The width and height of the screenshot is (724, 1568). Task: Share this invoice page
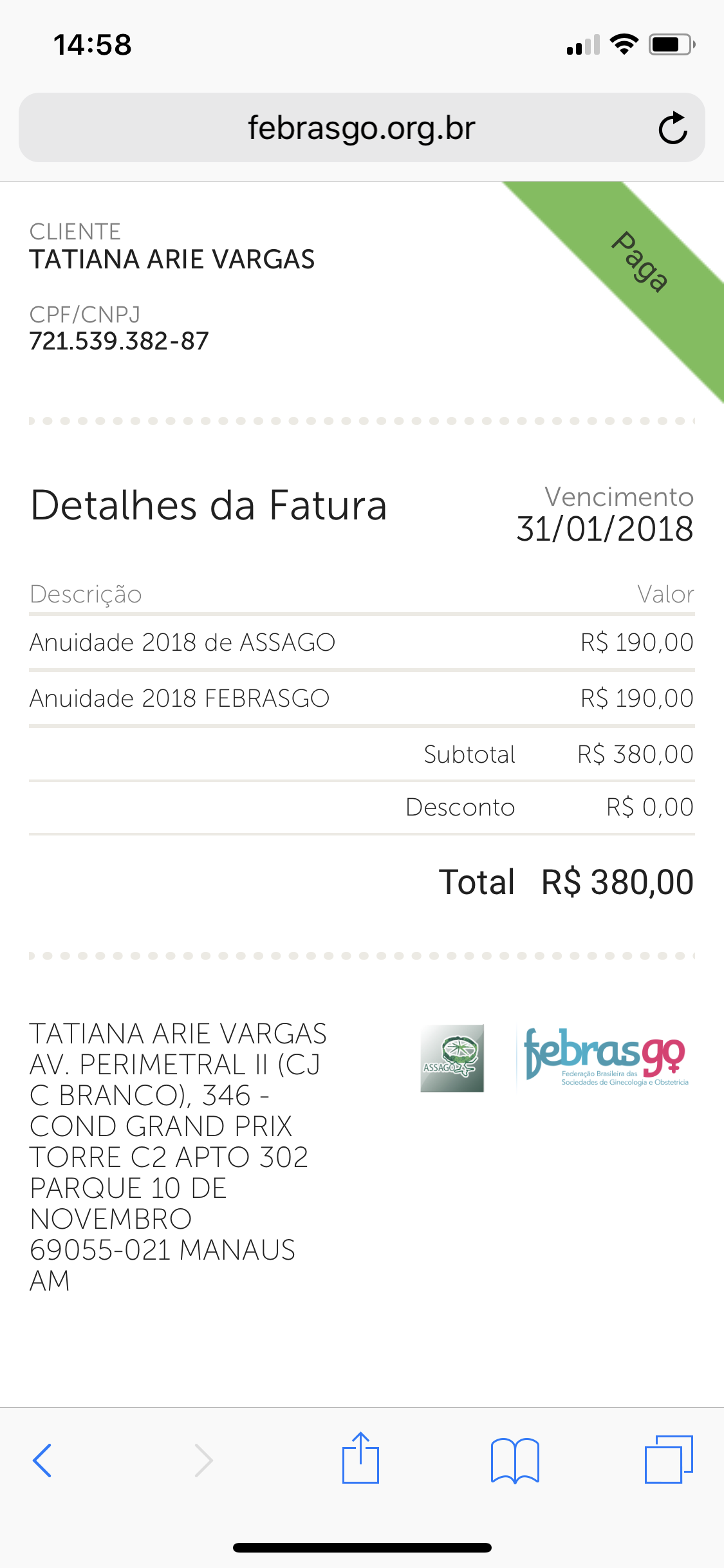360,1459
